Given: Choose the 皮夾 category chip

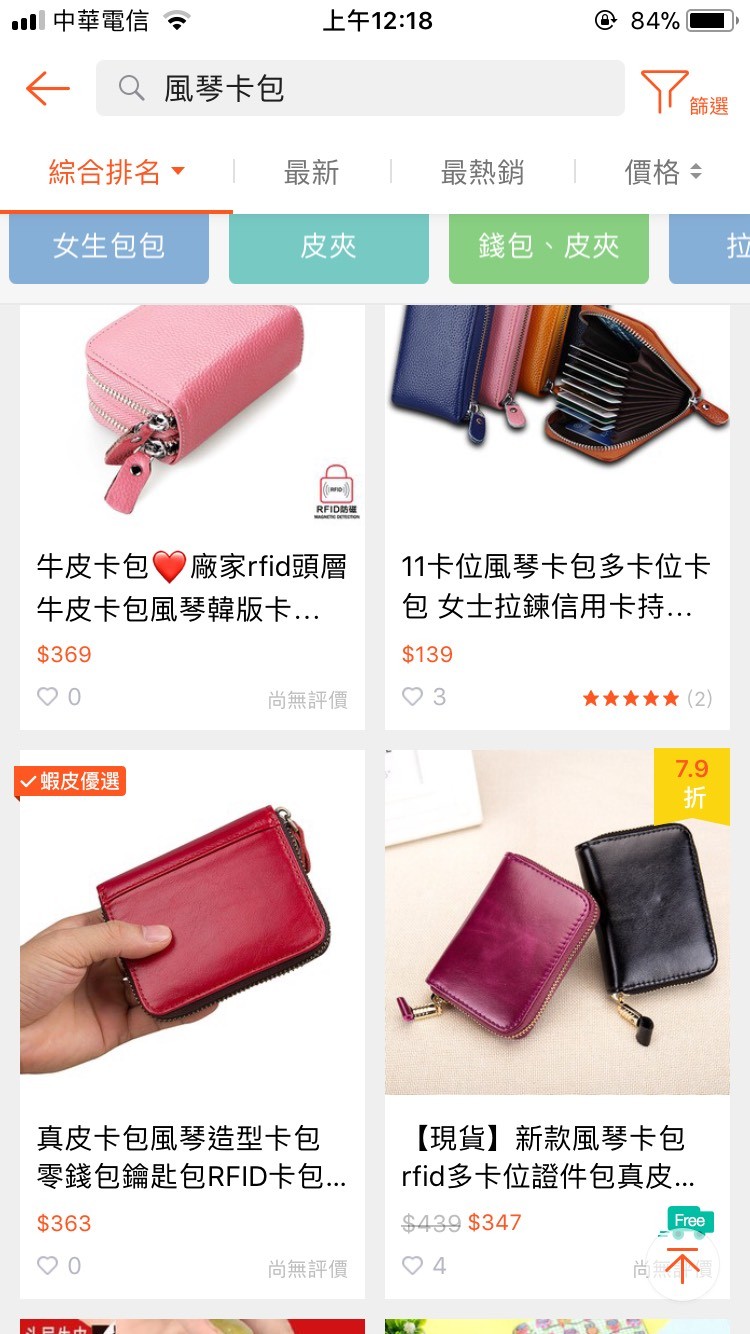Looking at the screenshot, I should (328, 247).
